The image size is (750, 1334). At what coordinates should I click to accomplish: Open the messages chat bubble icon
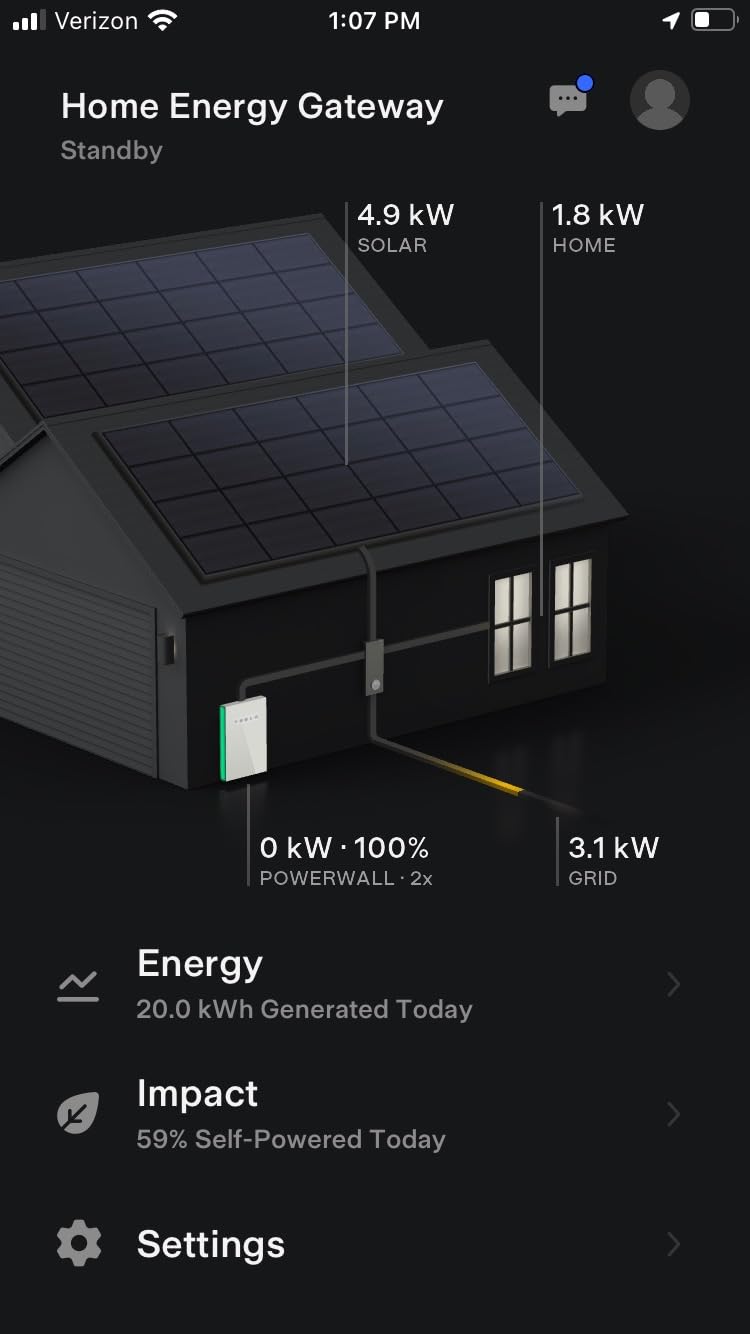tap(569, 98)
